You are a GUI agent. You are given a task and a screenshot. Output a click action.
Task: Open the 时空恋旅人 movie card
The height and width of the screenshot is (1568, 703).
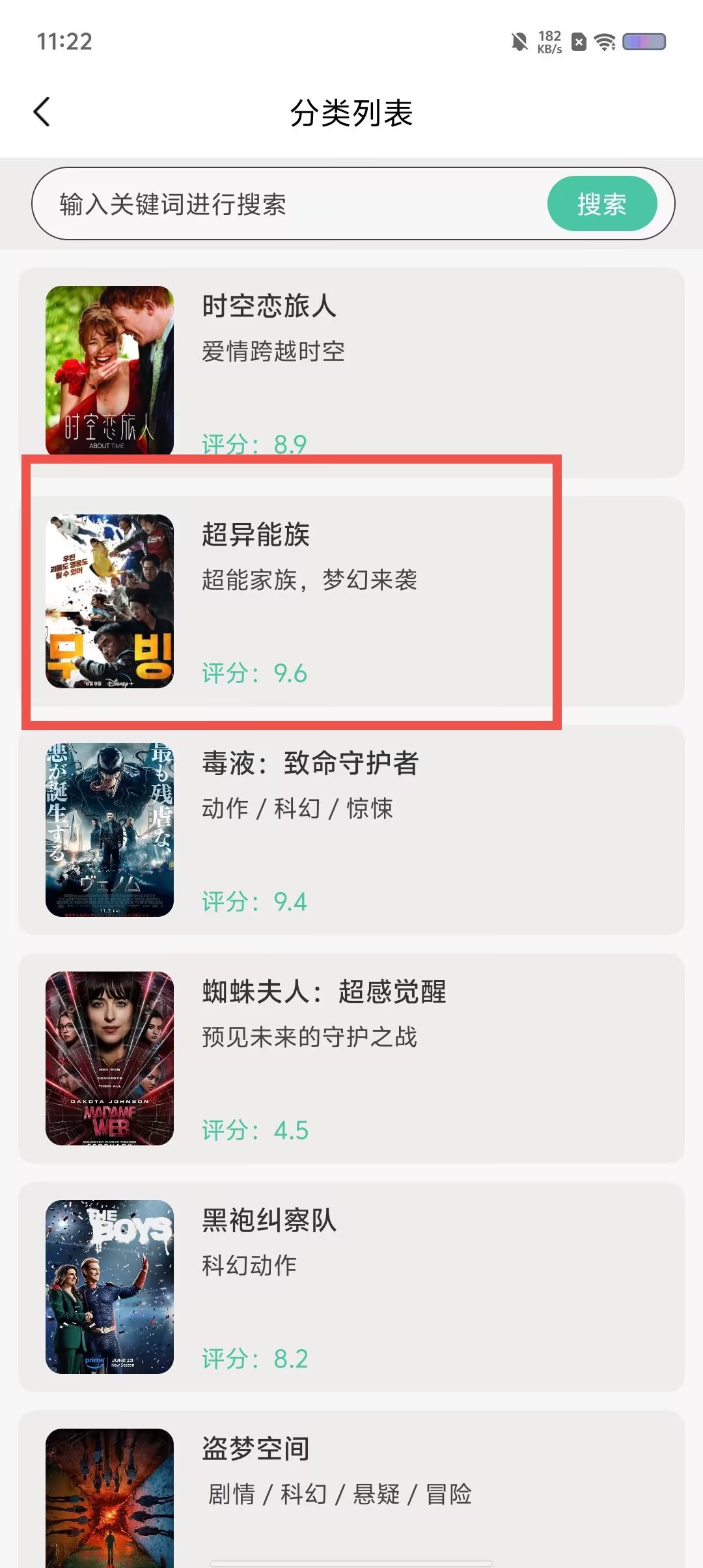pyautogui.click(x=351, y=372)
